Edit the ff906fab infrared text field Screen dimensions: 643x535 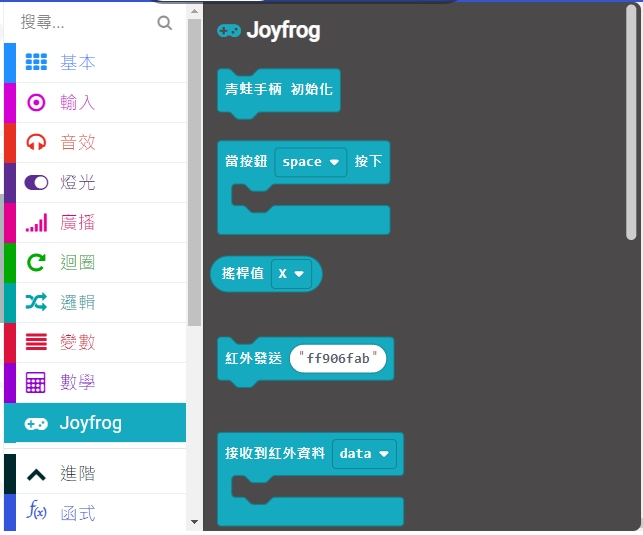pyautogui.click(x=337, y=358)
